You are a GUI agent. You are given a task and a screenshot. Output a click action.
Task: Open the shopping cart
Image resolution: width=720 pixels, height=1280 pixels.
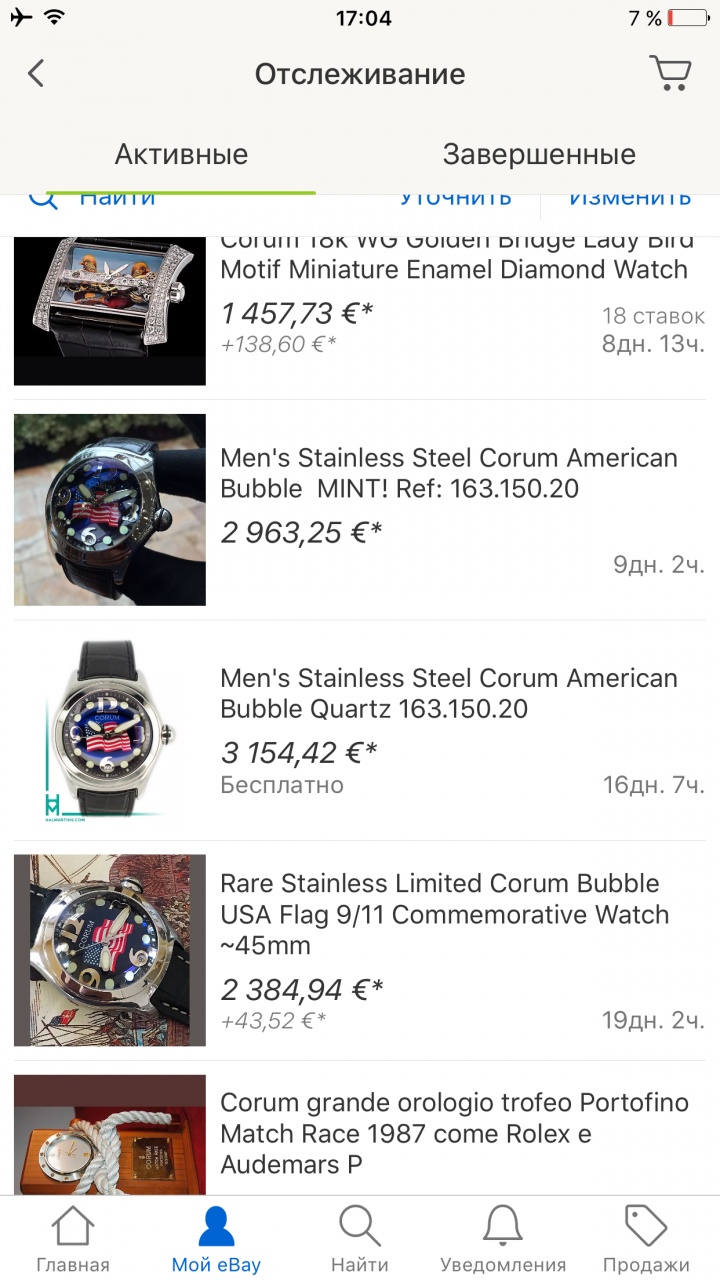pyautogui.click(x=670, y=74)
